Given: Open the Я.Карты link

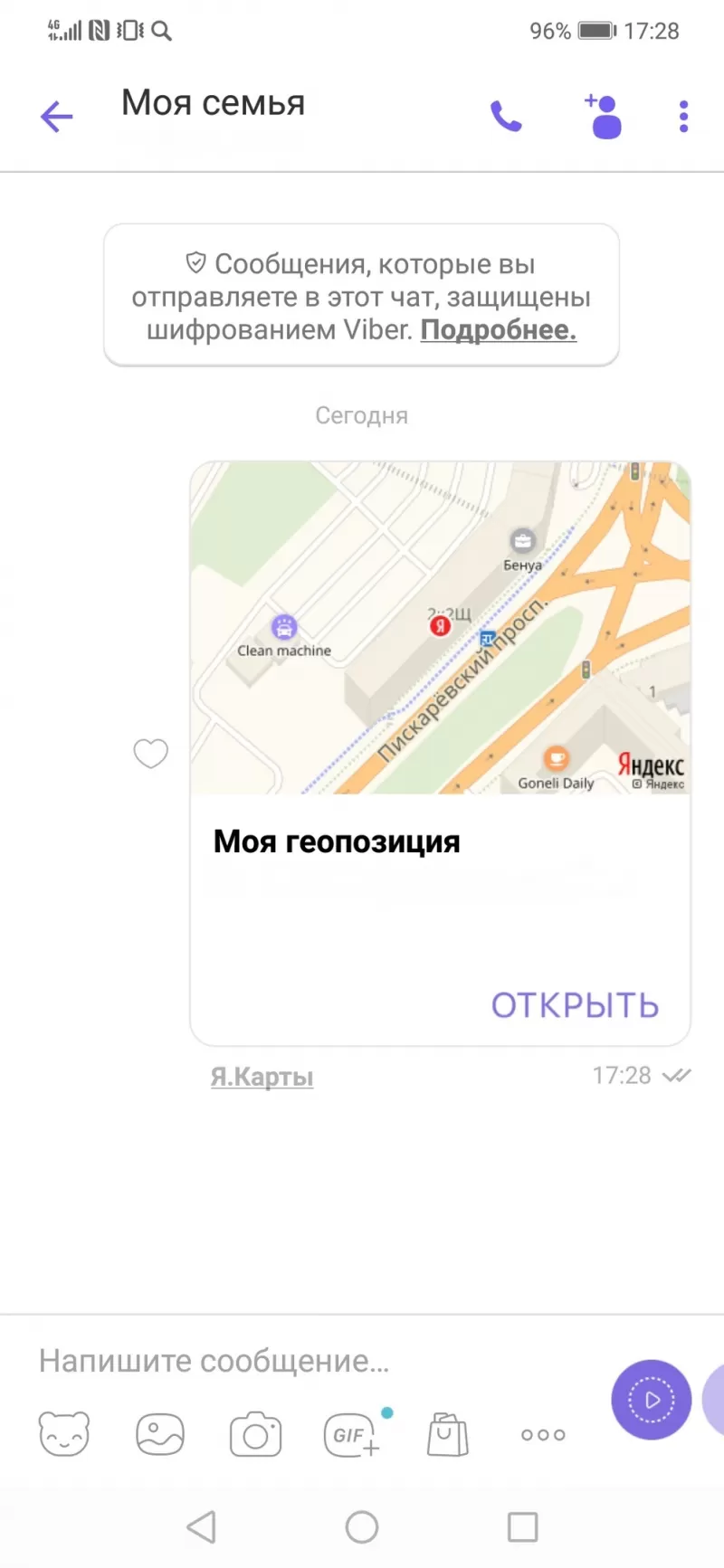Looking at the screenshot, I should pyautogui.click(x=262, y=1076).
